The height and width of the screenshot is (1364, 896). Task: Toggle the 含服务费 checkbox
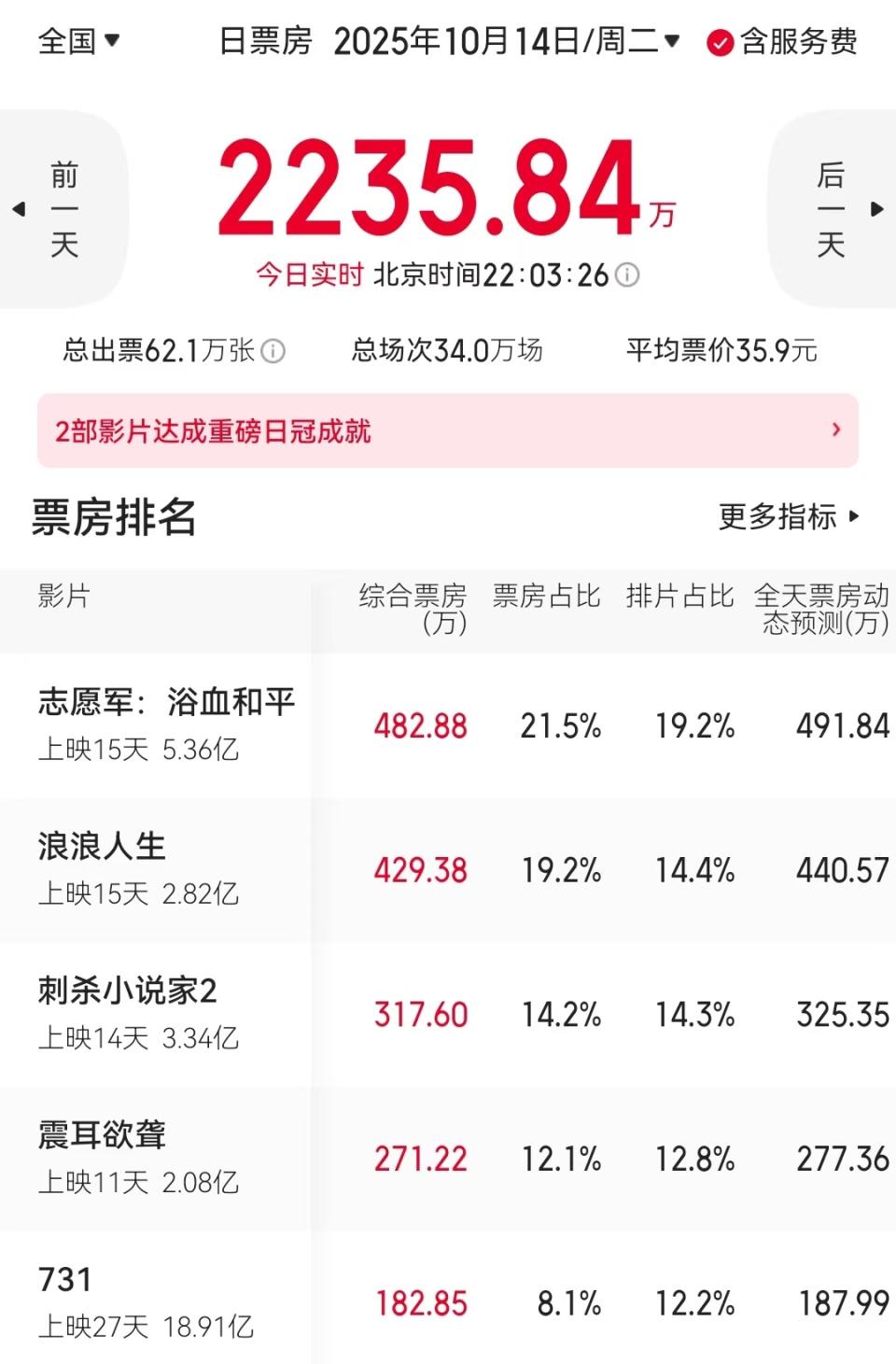(x=720, y=43)
